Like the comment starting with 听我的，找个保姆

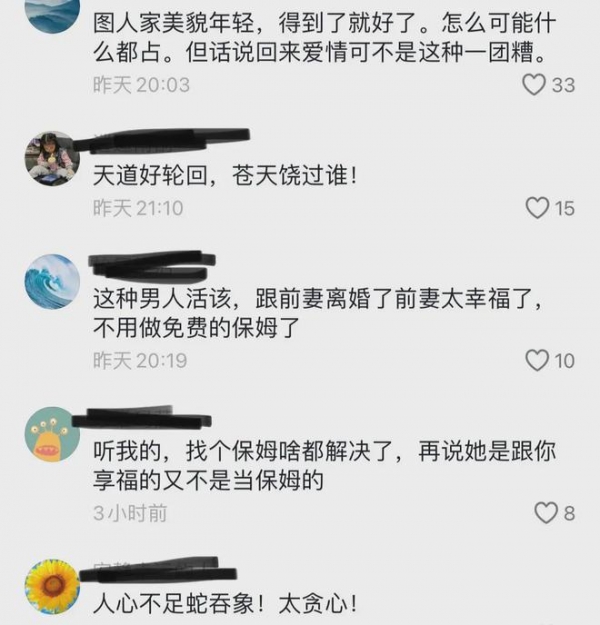coord(545,513)
